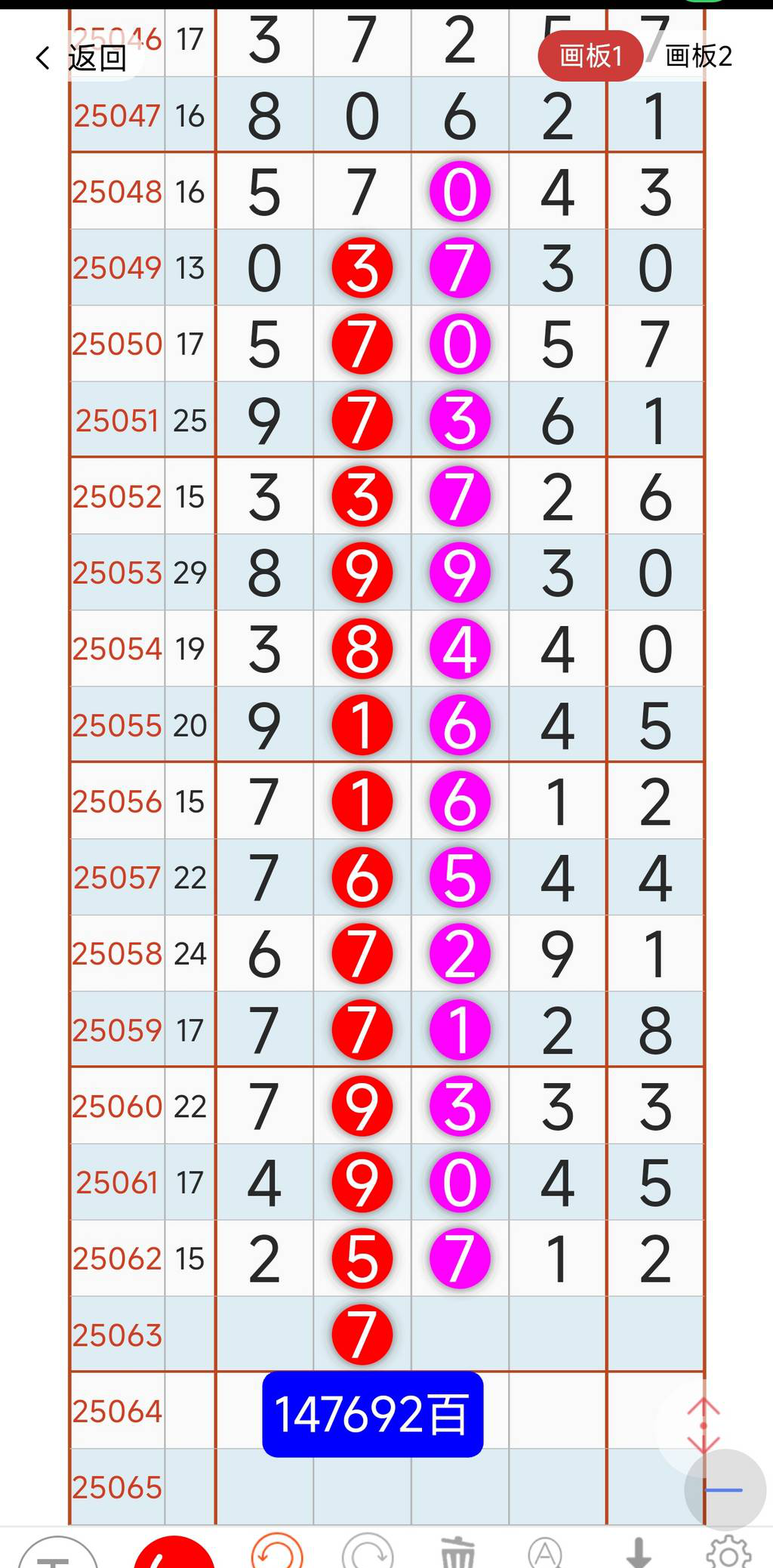Tap the circled A toolbar icon
The height and width of the screenshot is (1568, 773).
[x=545, y=1553]
